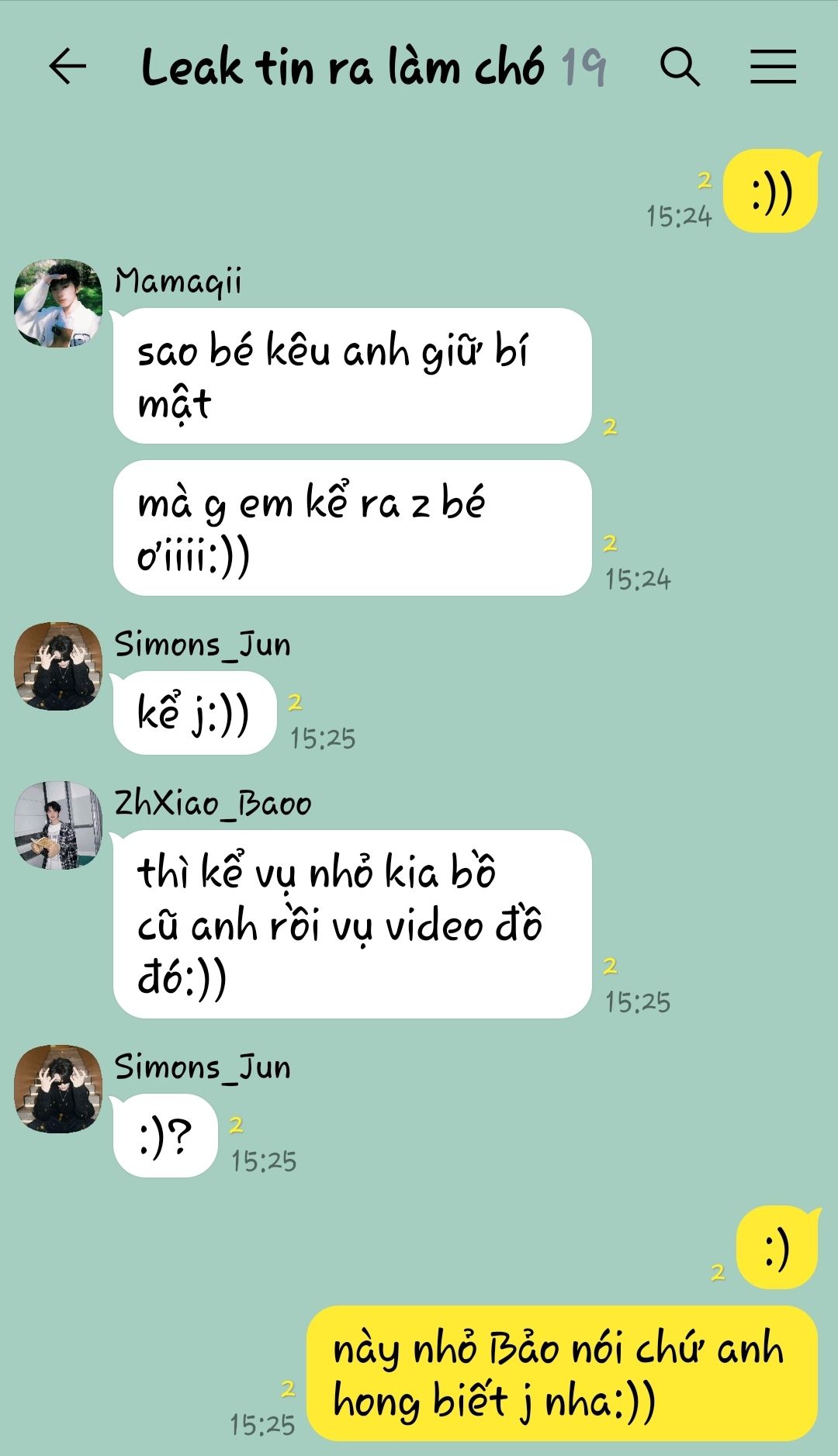Tap Simons_Jun's avatar beside ":)?" message
The image size is (838, 1456).
pyautogui.click(x=58, y=1088)
